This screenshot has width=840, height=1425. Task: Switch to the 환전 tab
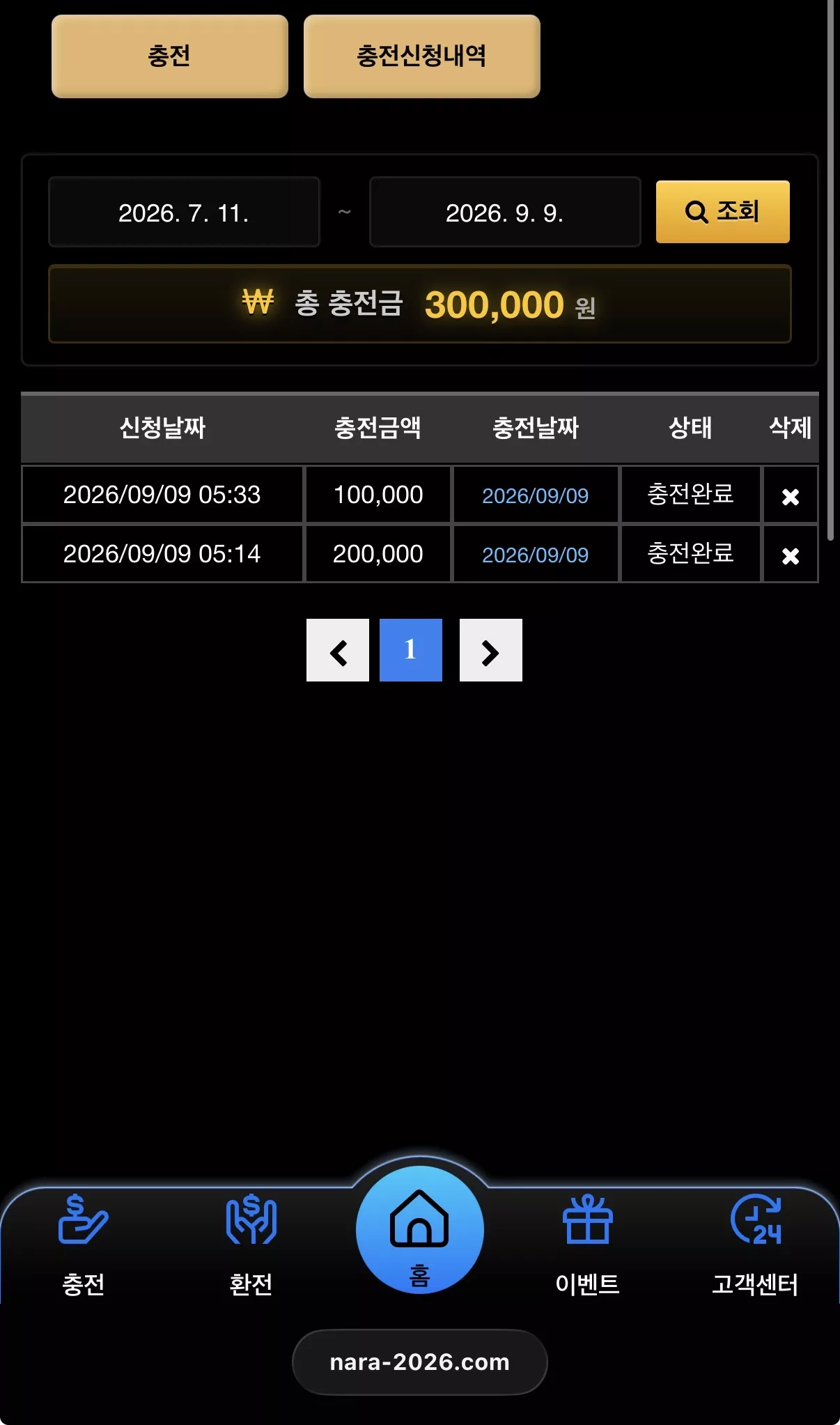click(x=251, y=1245)
